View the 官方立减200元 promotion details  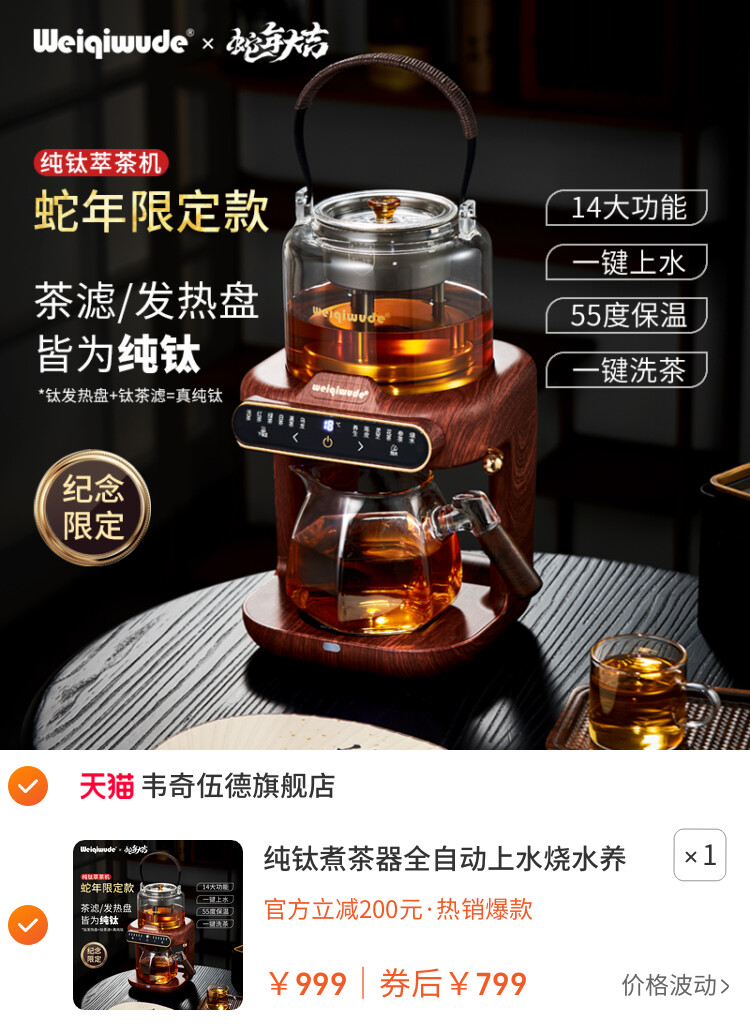click(x=398, y=909)
